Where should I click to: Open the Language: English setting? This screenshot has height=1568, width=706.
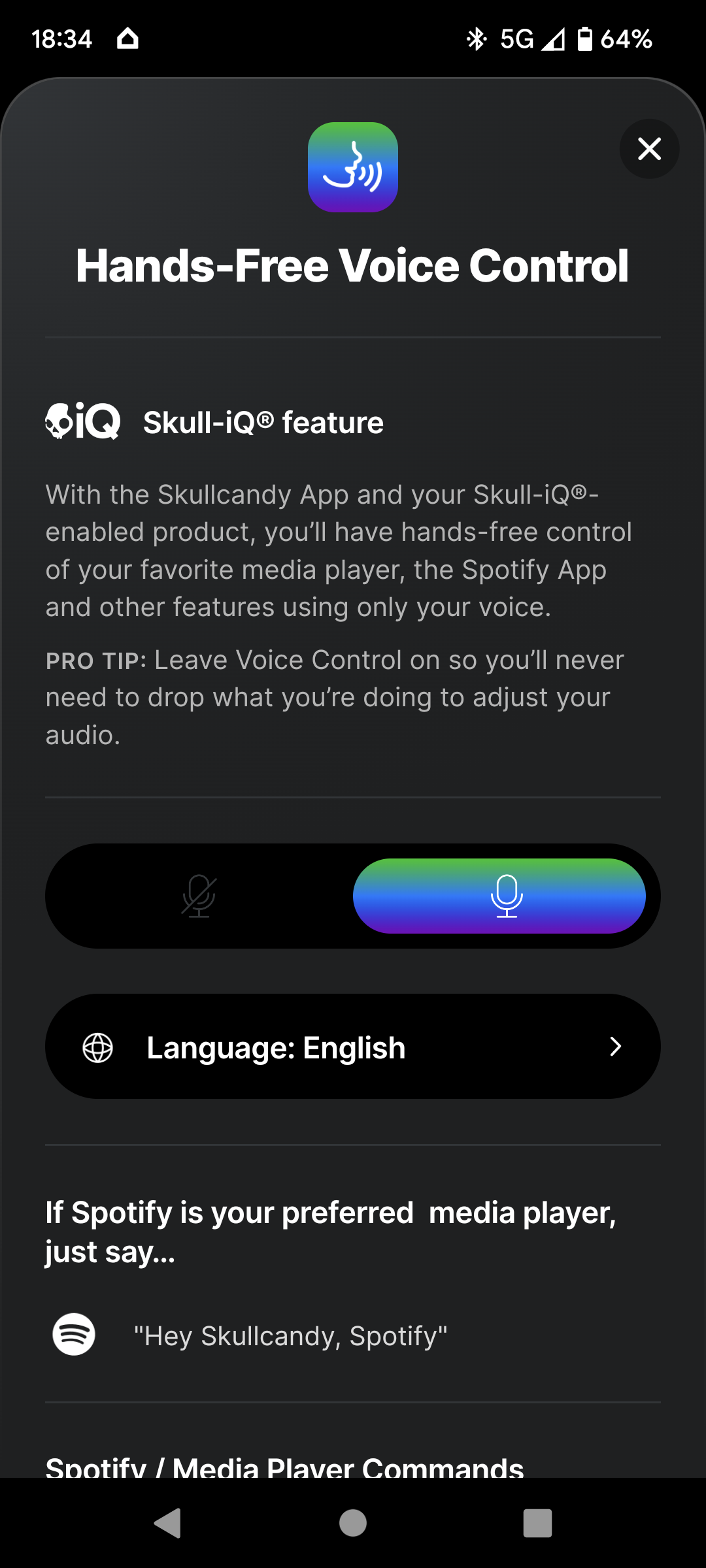click(x=353, y=1047)
